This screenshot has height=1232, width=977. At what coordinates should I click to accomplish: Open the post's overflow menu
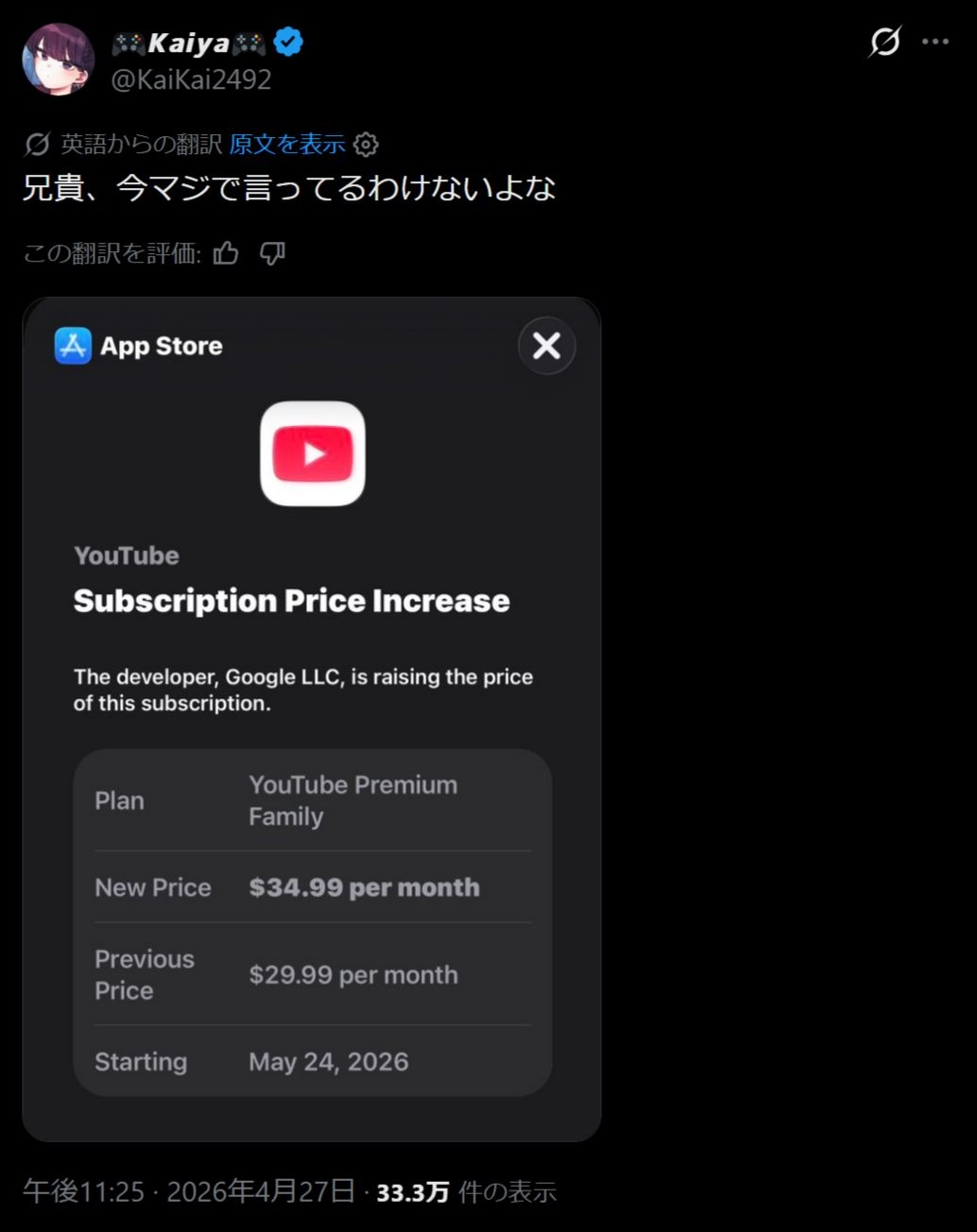[935, 42]
